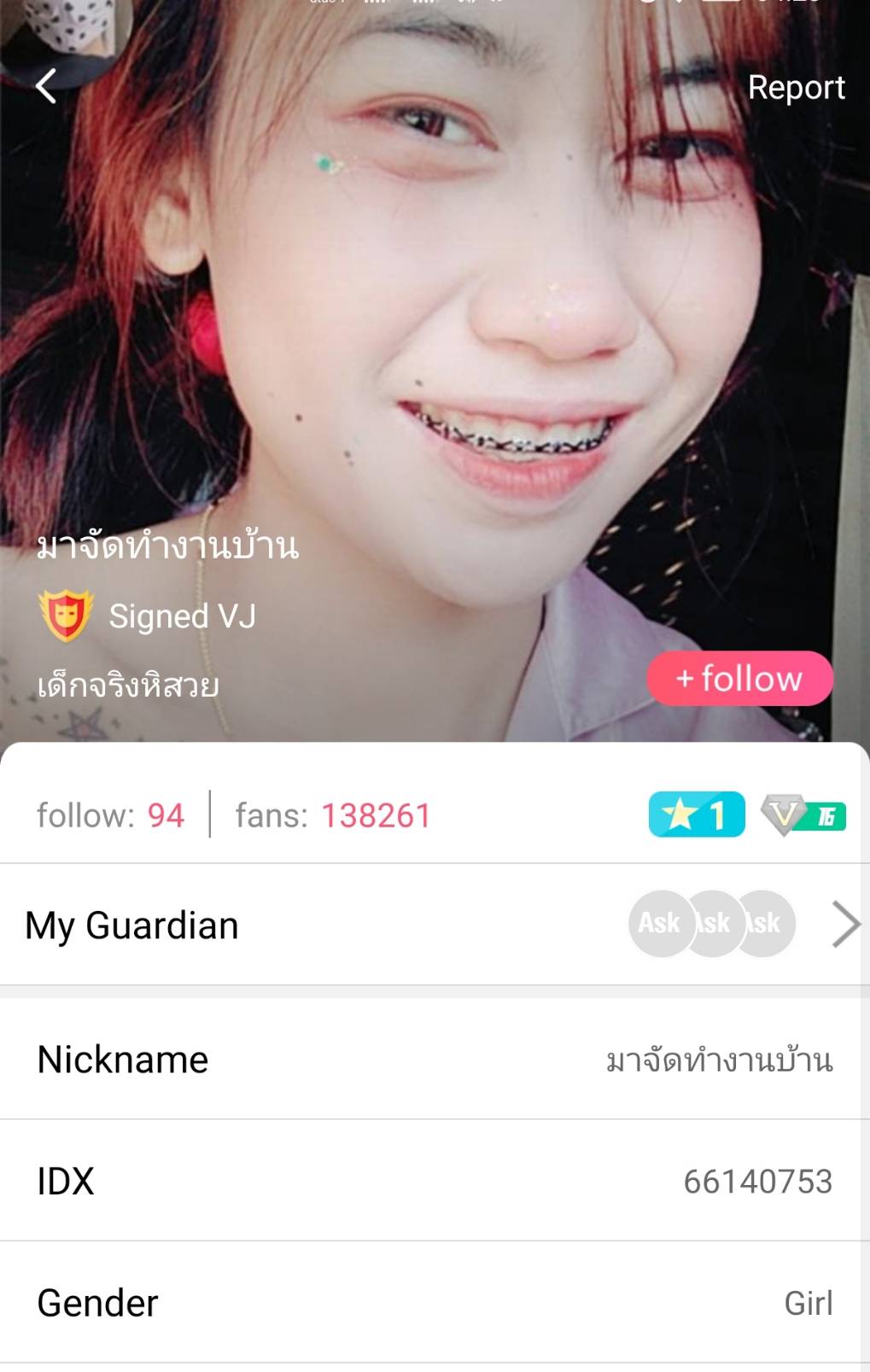Follow this Signed VJ
The width and height of the screenshot is (870, 1372).
tap(739, 679)
